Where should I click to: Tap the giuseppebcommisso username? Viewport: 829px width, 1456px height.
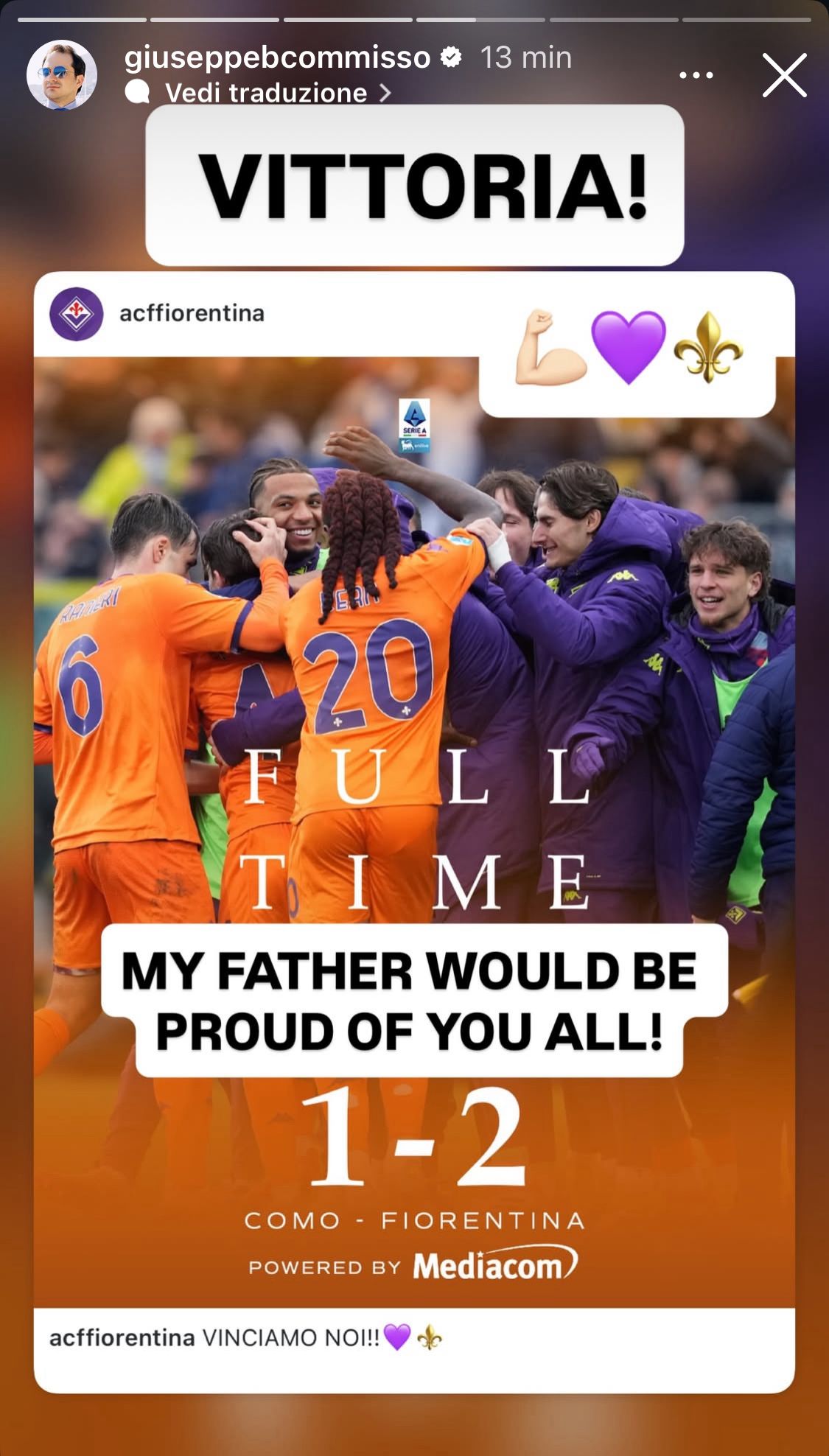(x=277, y=57)
